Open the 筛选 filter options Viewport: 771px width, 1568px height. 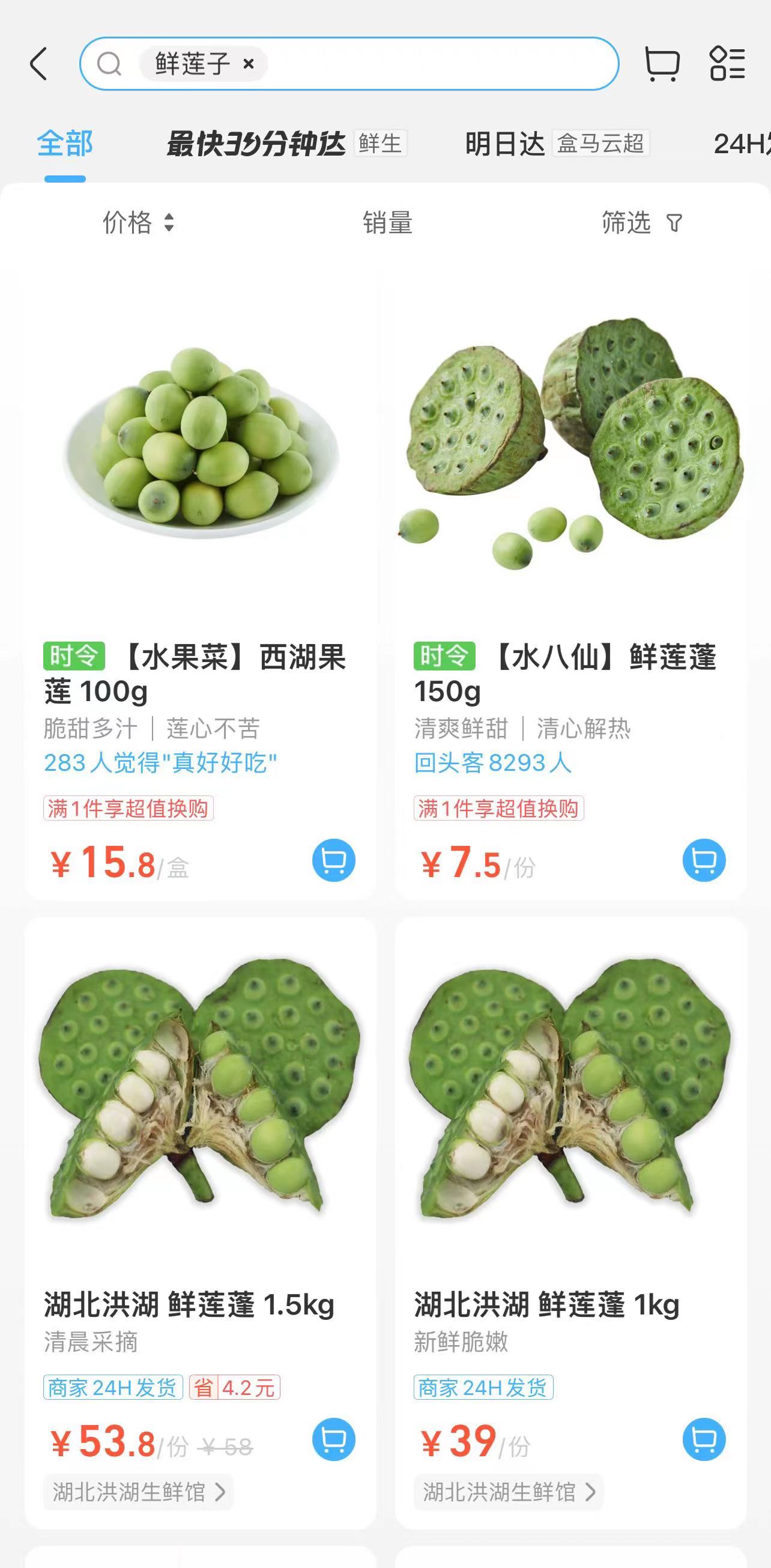pos(641,223)
